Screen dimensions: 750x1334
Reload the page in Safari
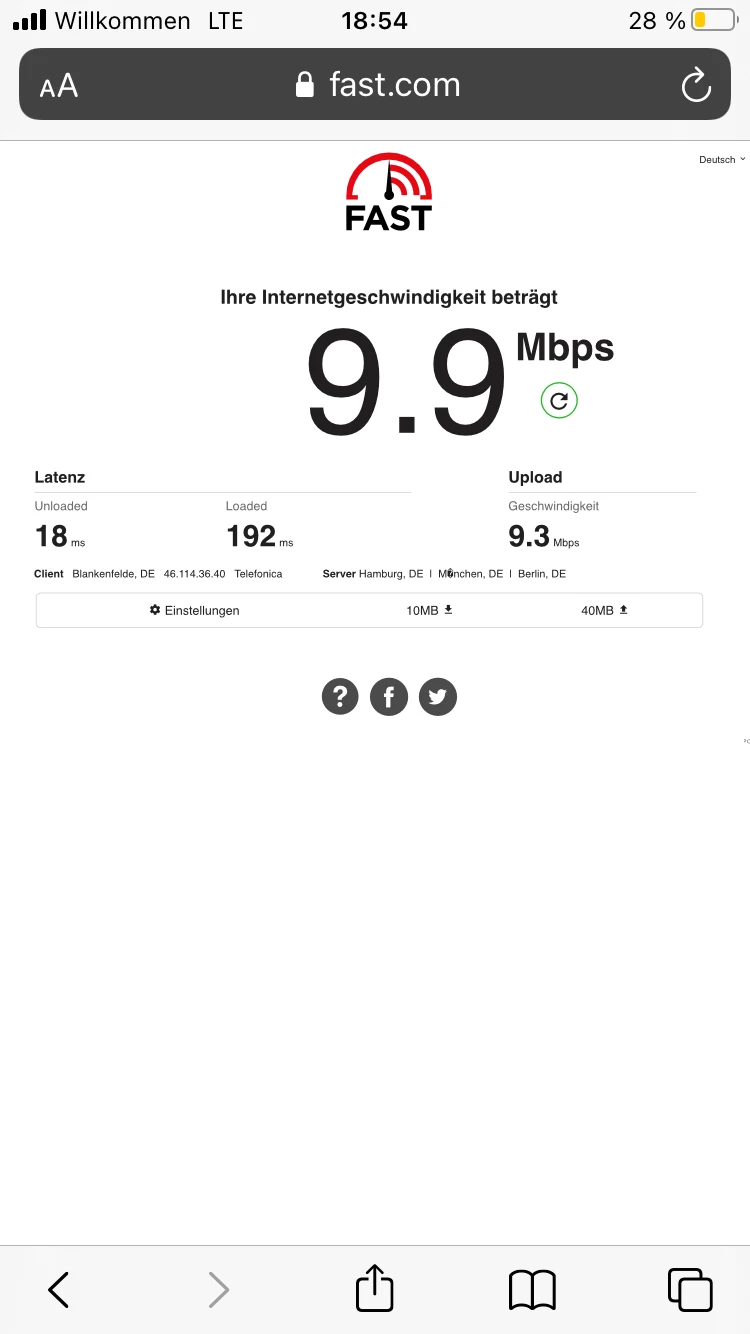click(x=695, y=85)
